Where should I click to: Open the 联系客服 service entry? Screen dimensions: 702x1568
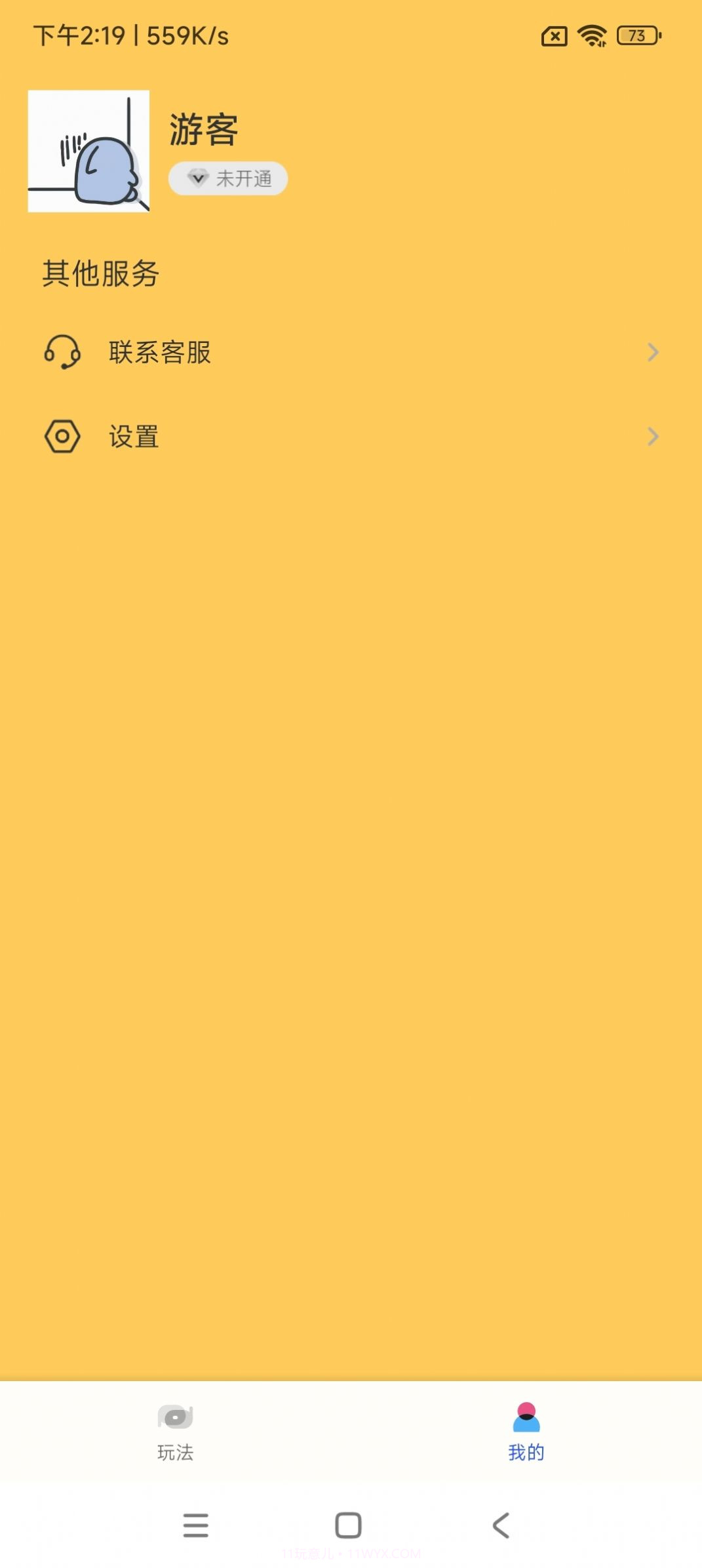pyautogui.click(x=159, y=353)
